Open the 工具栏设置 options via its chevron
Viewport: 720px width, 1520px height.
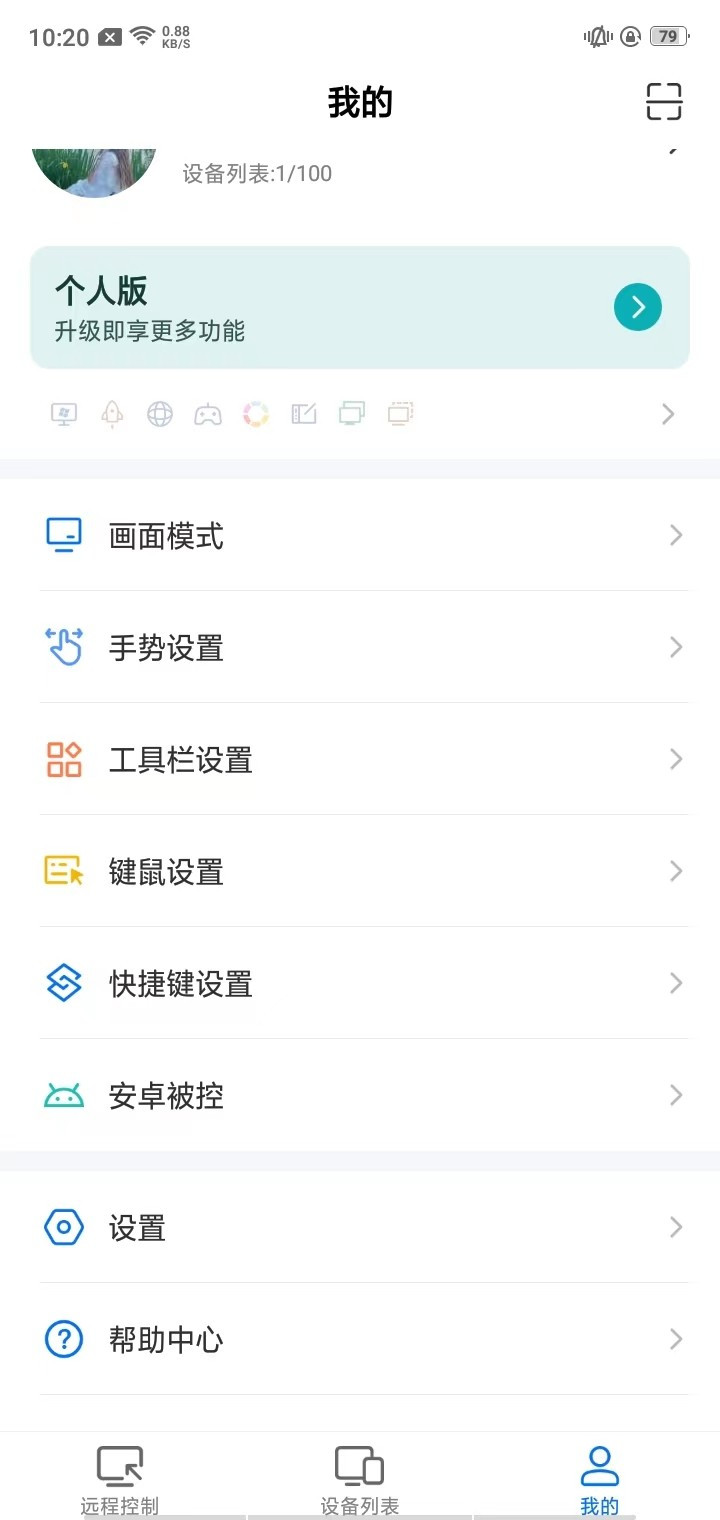(x=675, y=759)
